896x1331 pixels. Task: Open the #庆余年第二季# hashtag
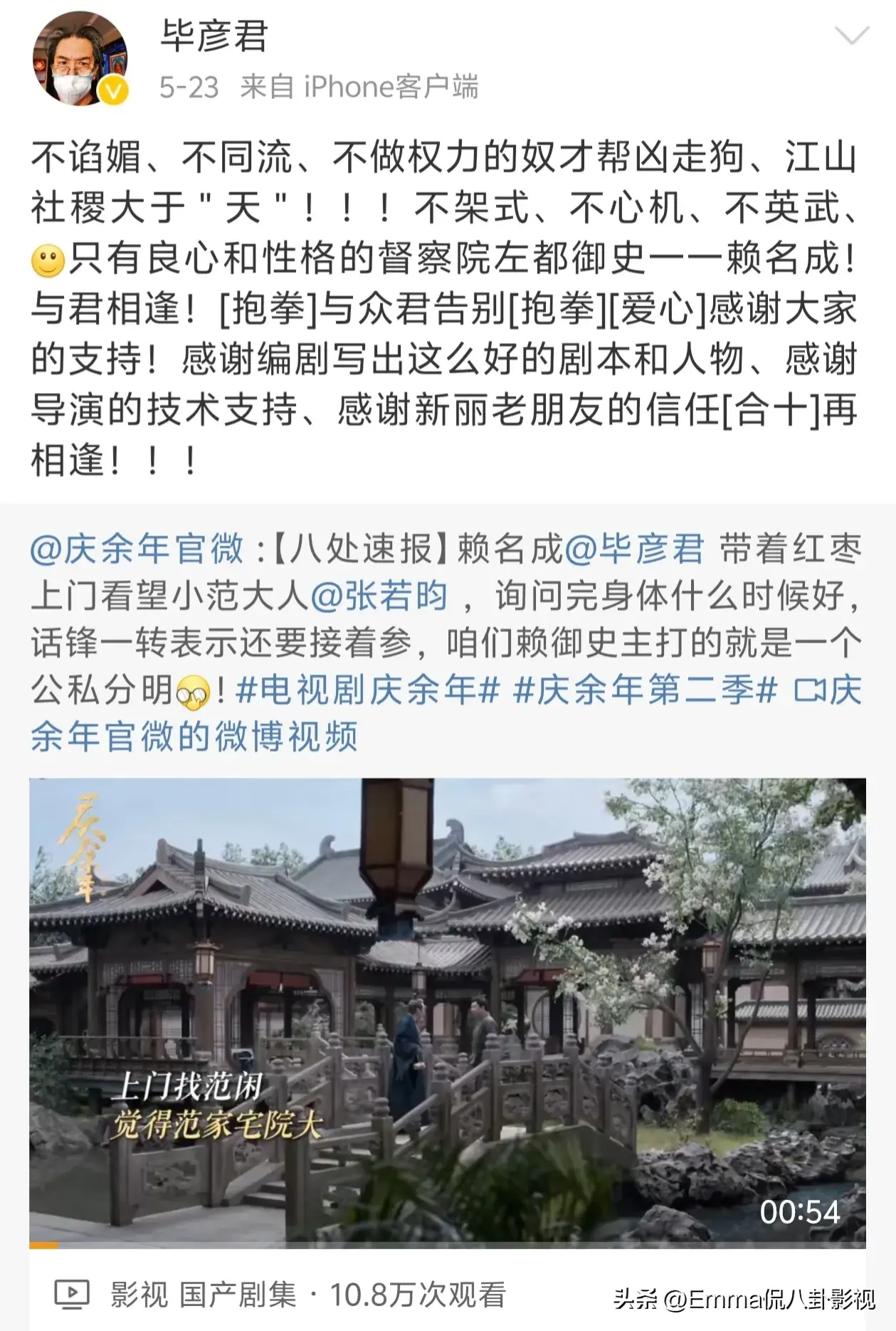tap(645, 690)
